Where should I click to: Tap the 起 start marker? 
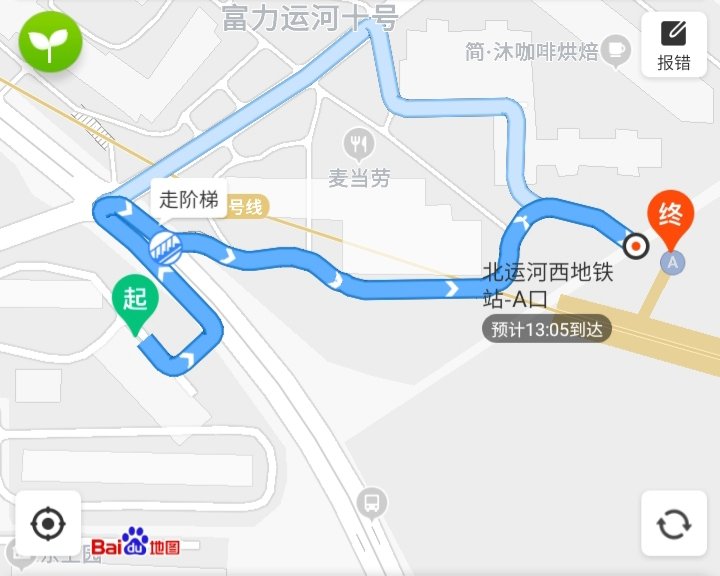[135, 301]
